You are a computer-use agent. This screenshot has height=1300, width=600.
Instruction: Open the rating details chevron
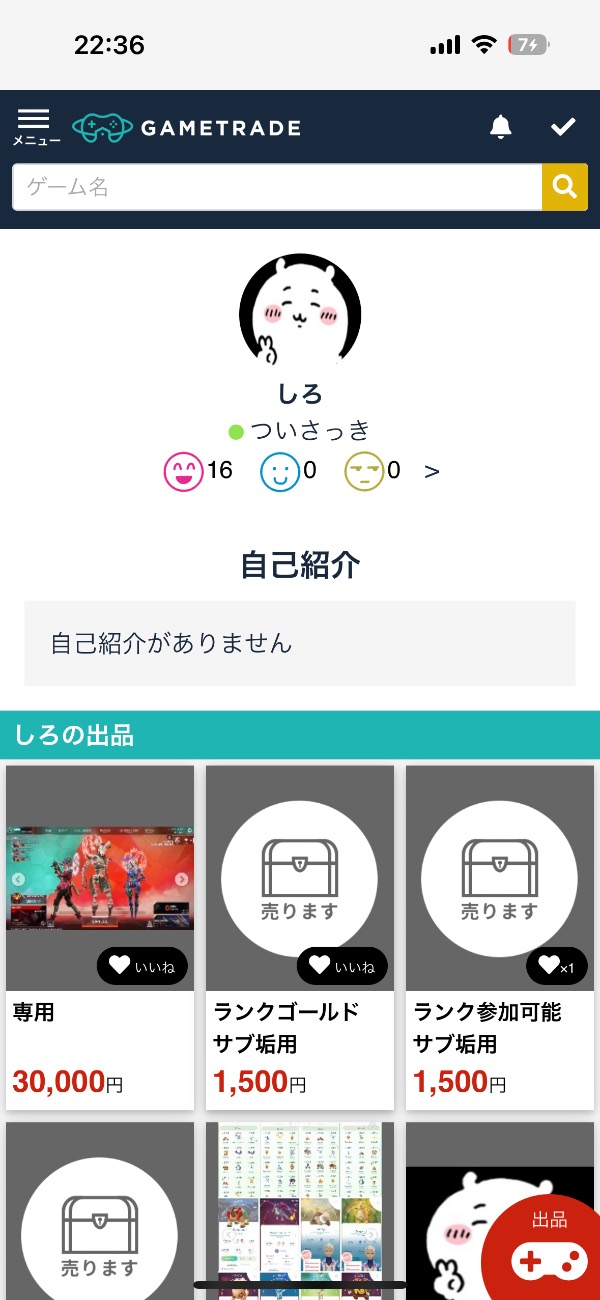click(432, 471)
